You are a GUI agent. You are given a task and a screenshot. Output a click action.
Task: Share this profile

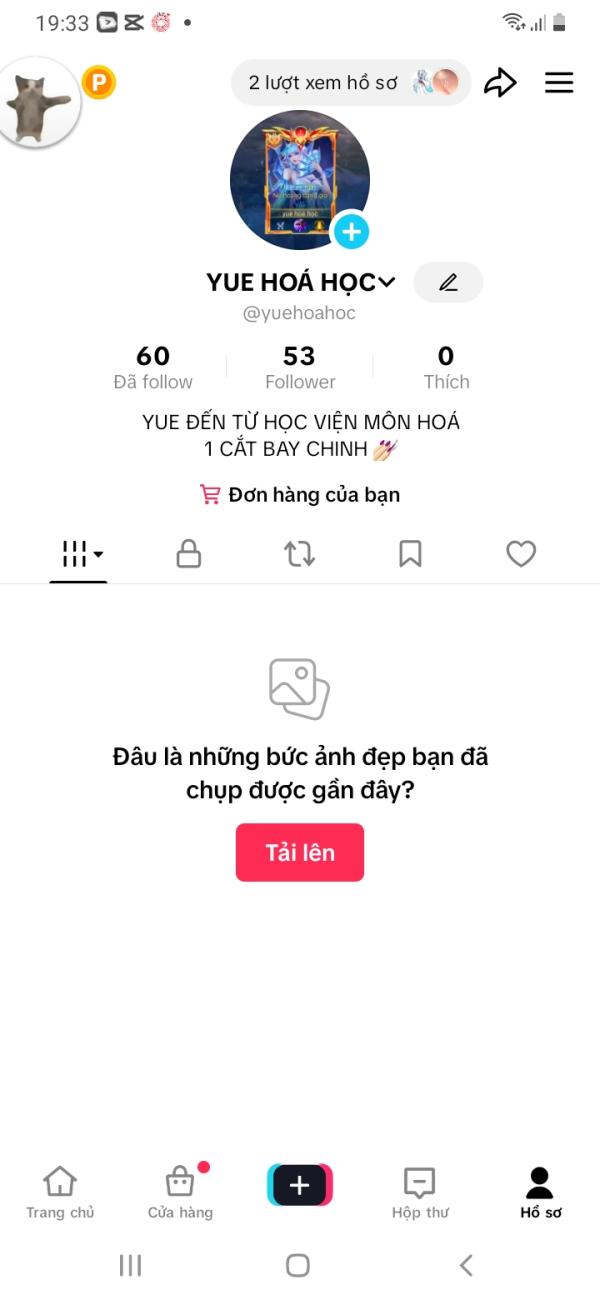500,83
